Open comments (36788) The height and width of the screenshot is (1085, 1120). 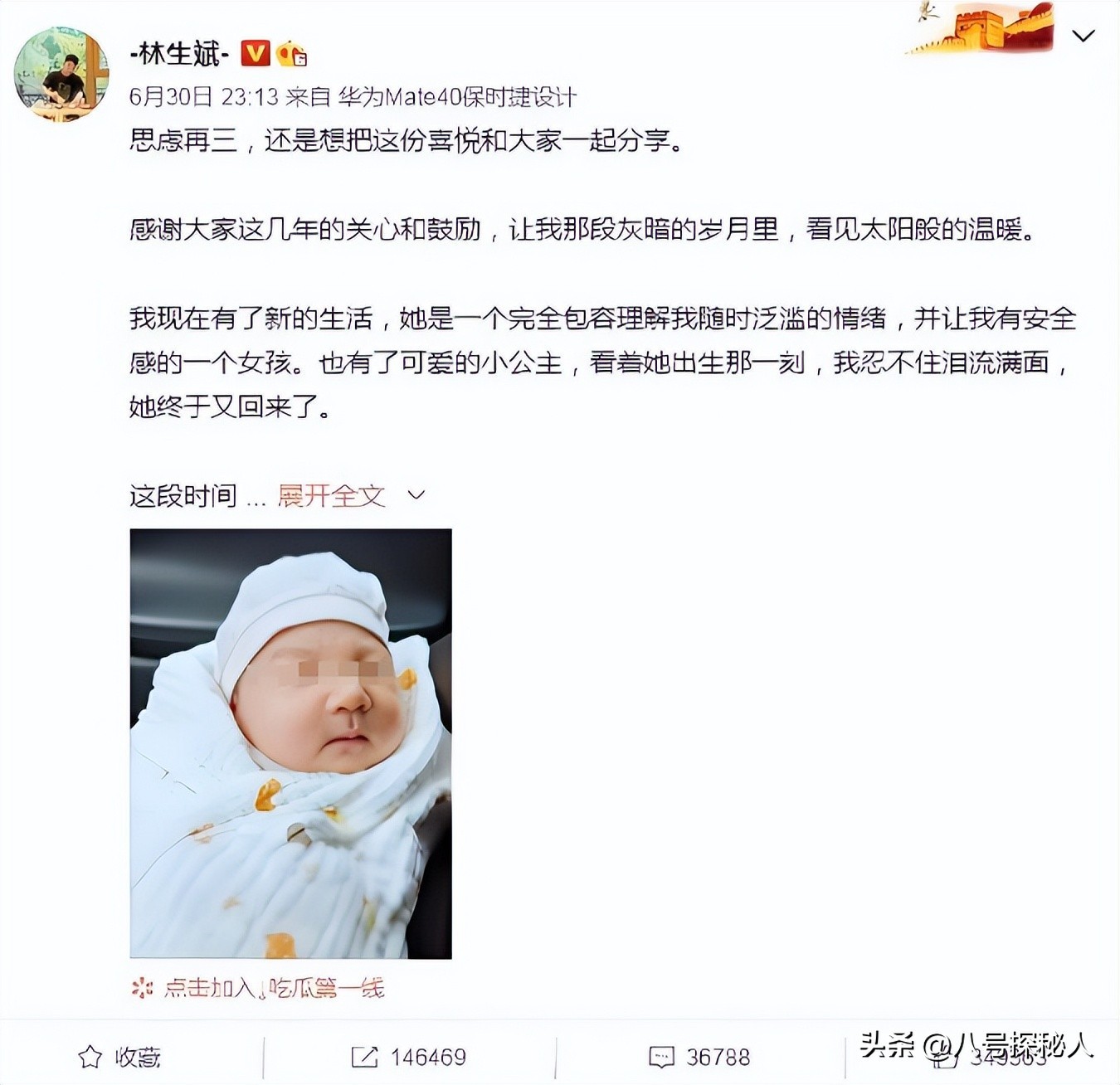(699, 1057)
